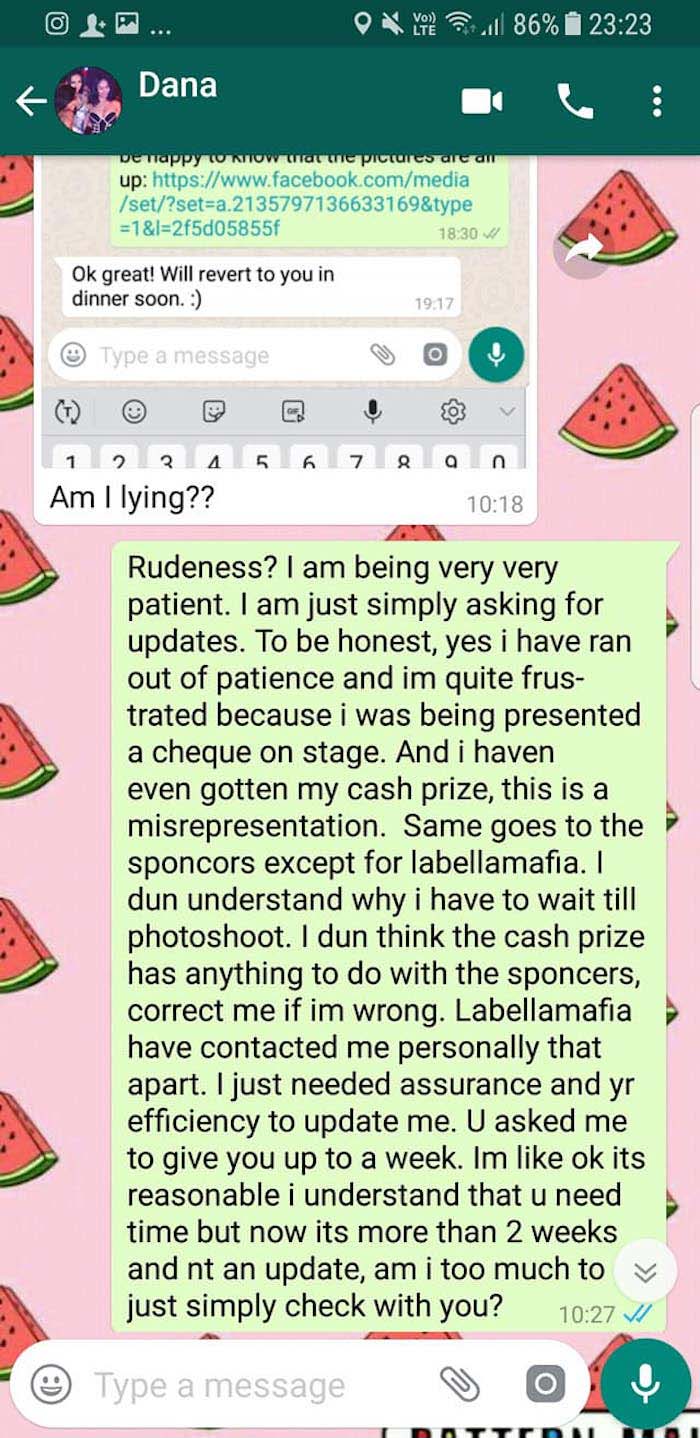700x1438 pixels.
Task: Focus the Type a message field
Action: click(x=240, y=1385)
